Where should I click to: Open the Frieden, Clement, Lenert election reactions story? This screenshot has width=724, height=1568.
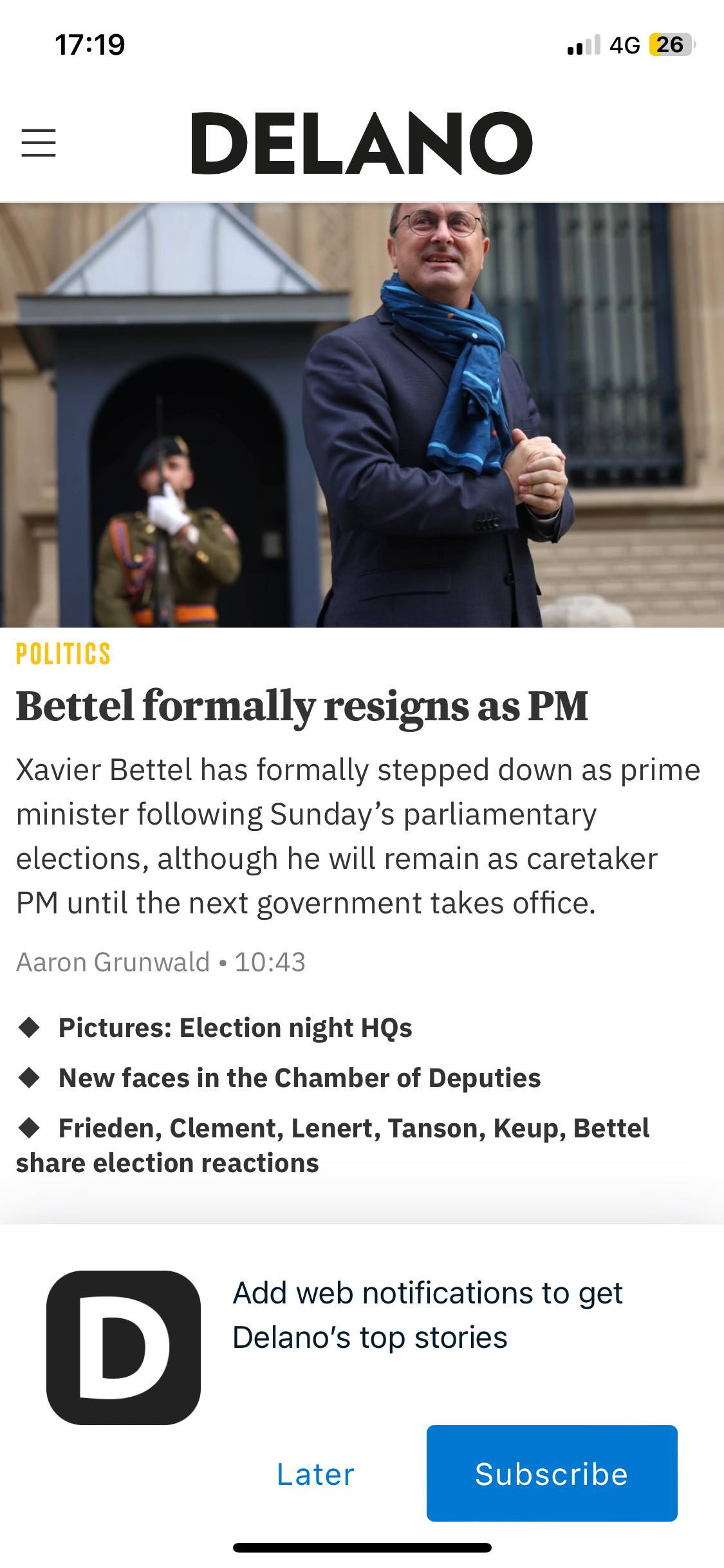point(353,1128)
